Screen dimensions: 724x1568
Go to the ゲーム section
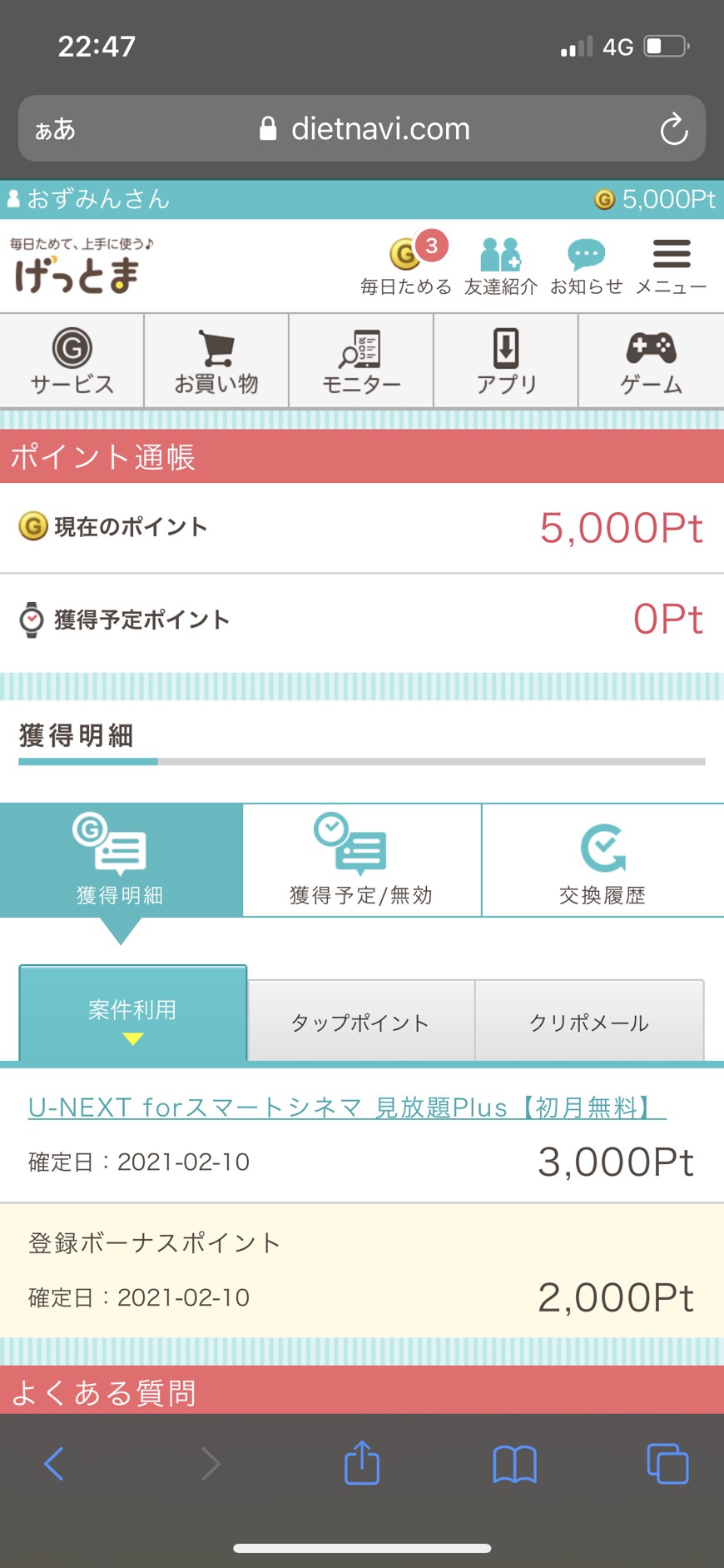point(652,361)
